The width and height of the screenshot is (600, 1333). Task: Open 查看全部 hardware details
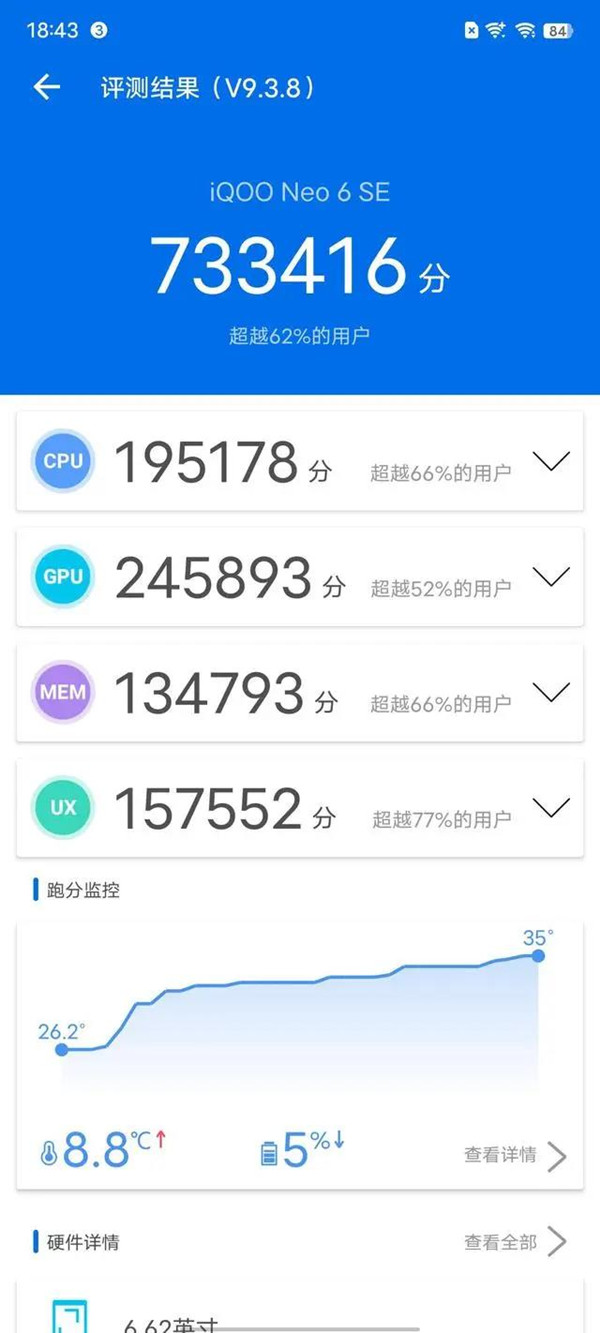coord(515,1242)
